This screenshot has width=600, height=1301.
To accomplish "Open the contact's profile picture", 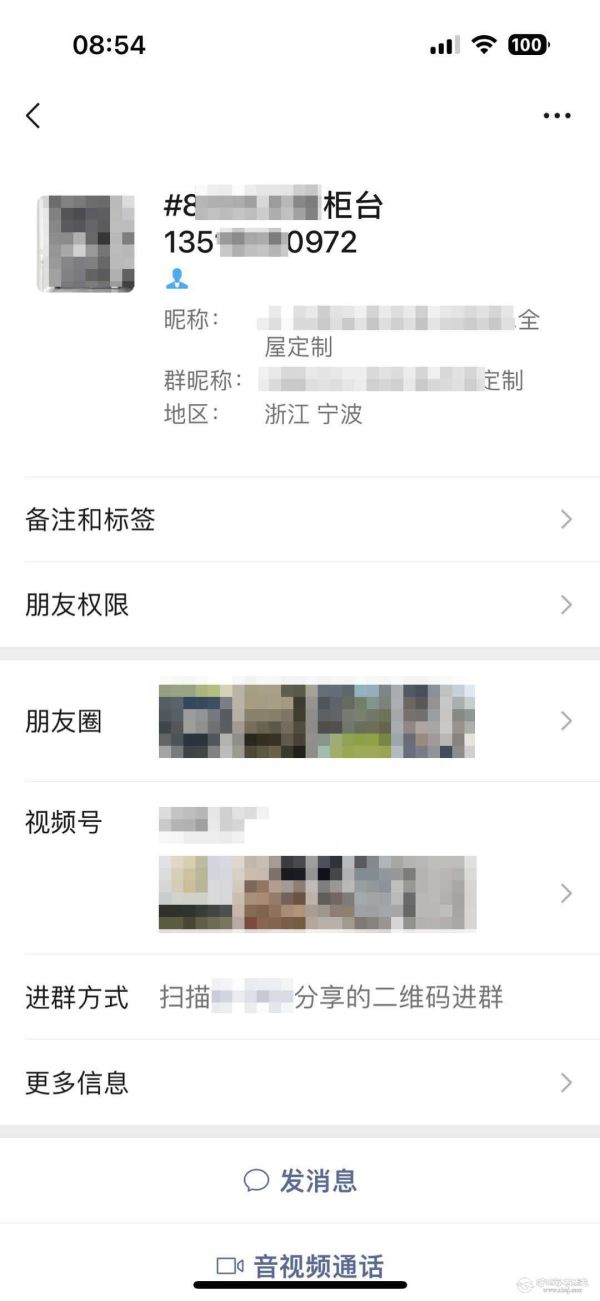I will (86, 243).
